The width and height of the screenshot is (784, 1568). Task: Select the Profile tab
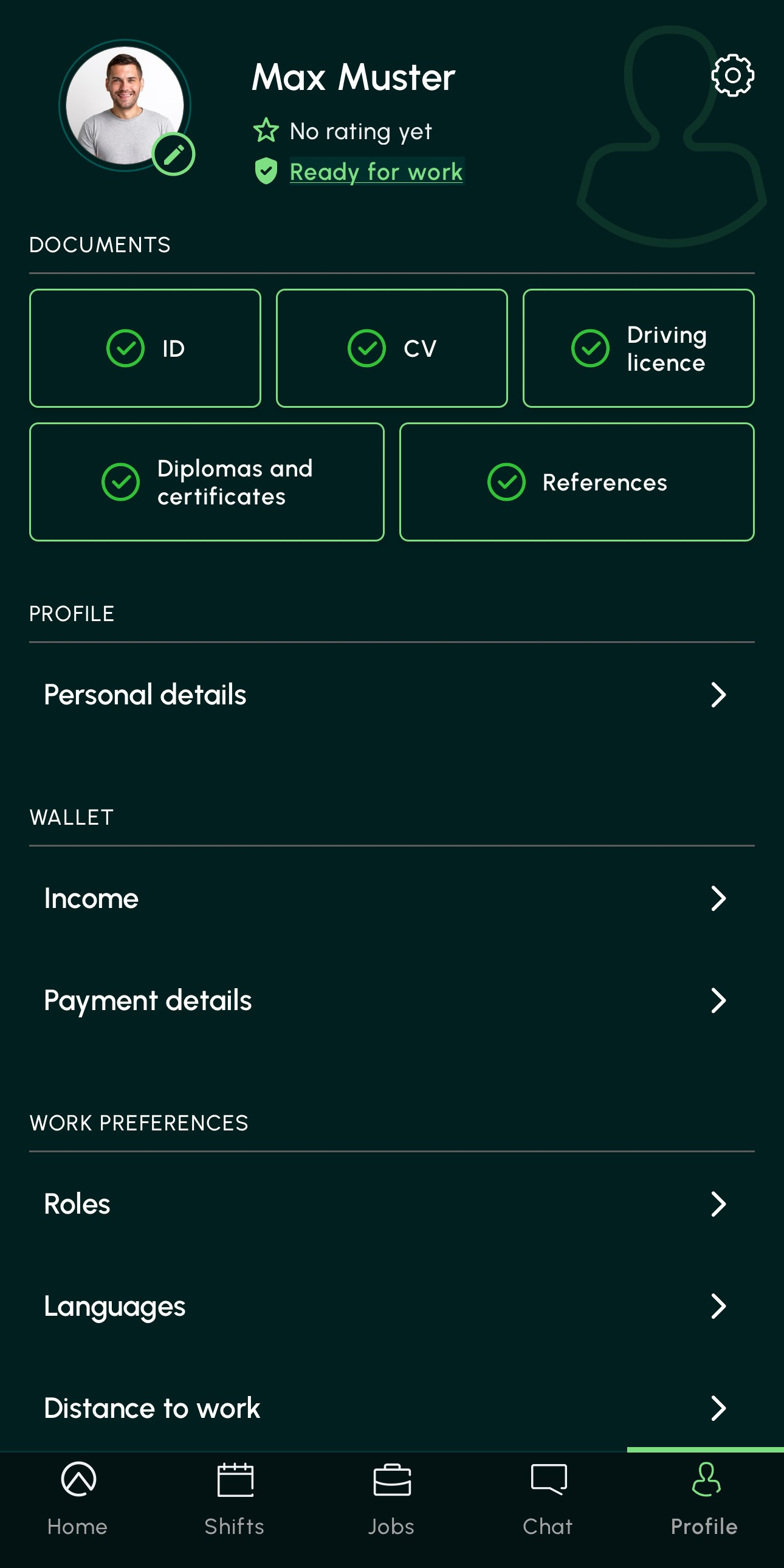(x=704, y=1501)
